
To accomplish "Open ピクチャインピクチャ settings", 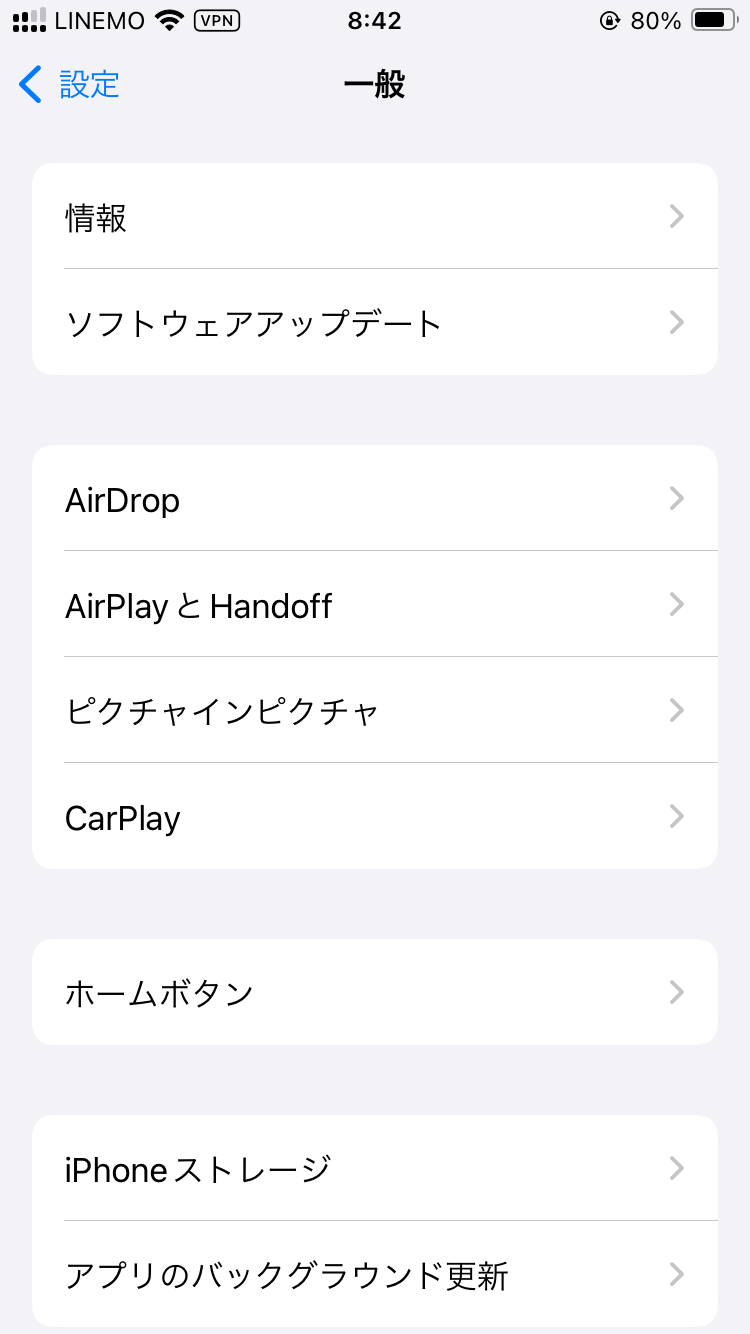I will tap(375, 711).
